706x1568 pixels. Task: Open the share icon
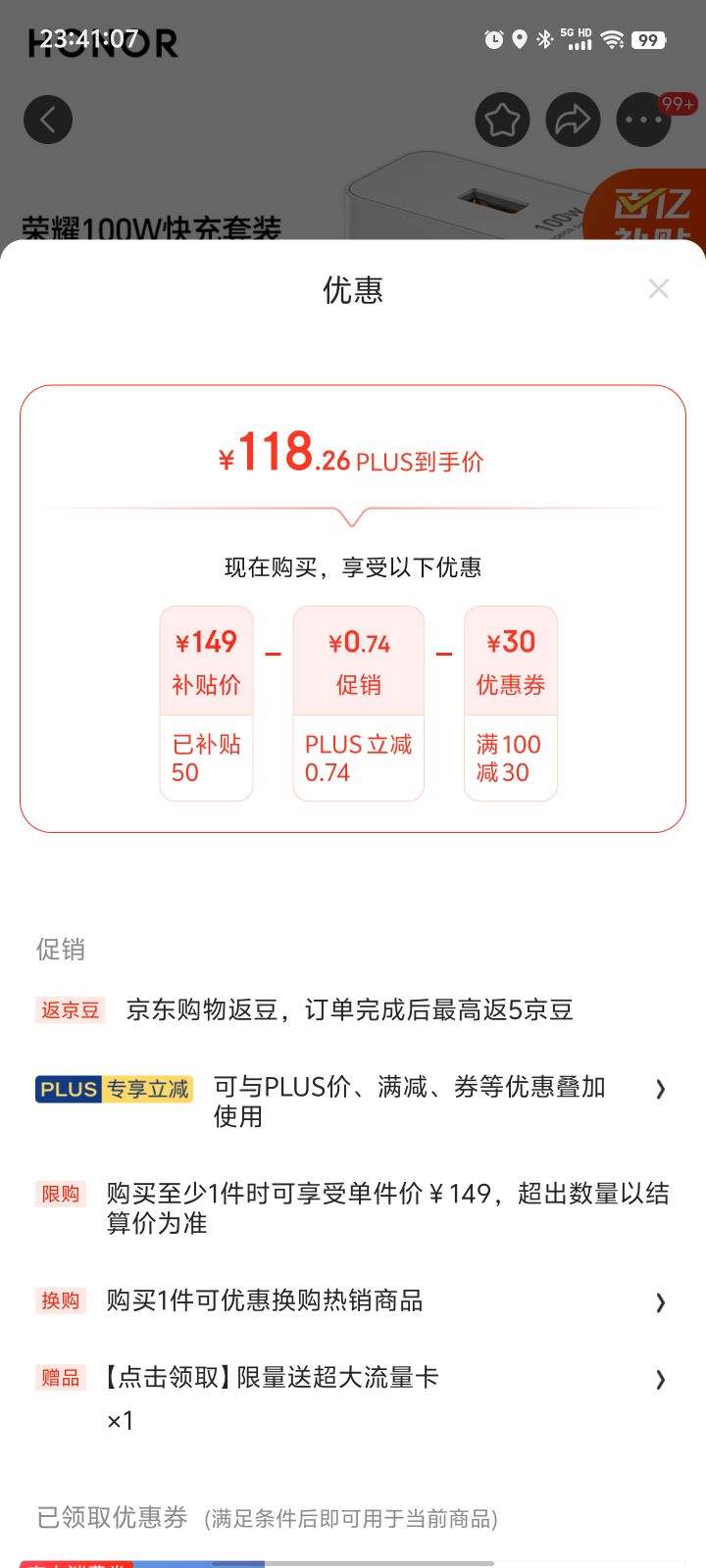click(573, 119)
